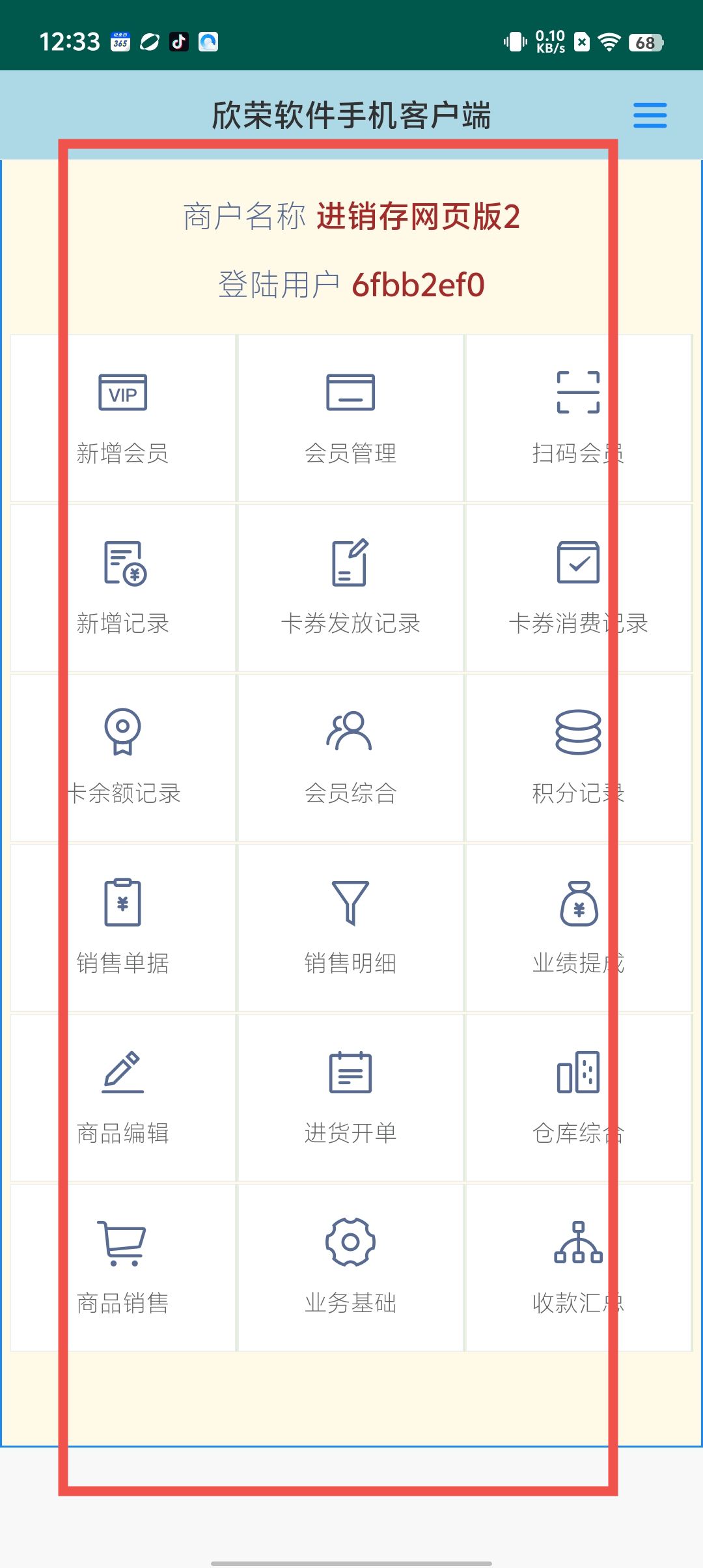Tap 商品编辑 tile
The image size is (703, 1568).
pyautogui.click(x=123, y=1098)
